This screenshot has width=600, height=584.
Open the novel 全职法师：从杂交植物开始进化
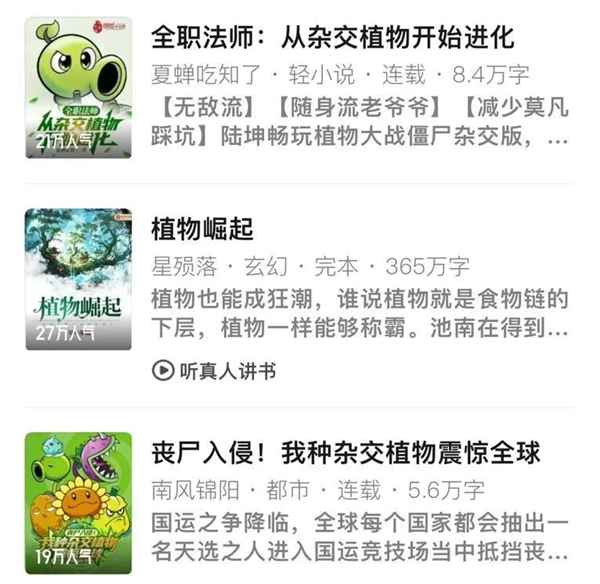point(331,39)
